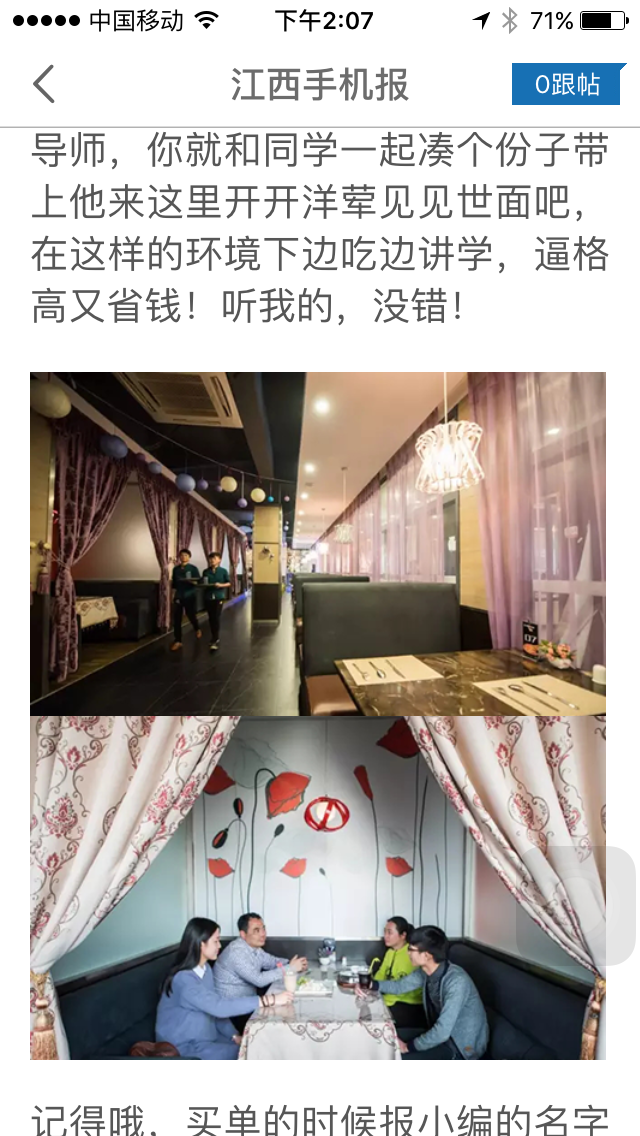Go back using the top-left arrow
The width and height of the screenshot is (640, 1136).
click(44, 85)
